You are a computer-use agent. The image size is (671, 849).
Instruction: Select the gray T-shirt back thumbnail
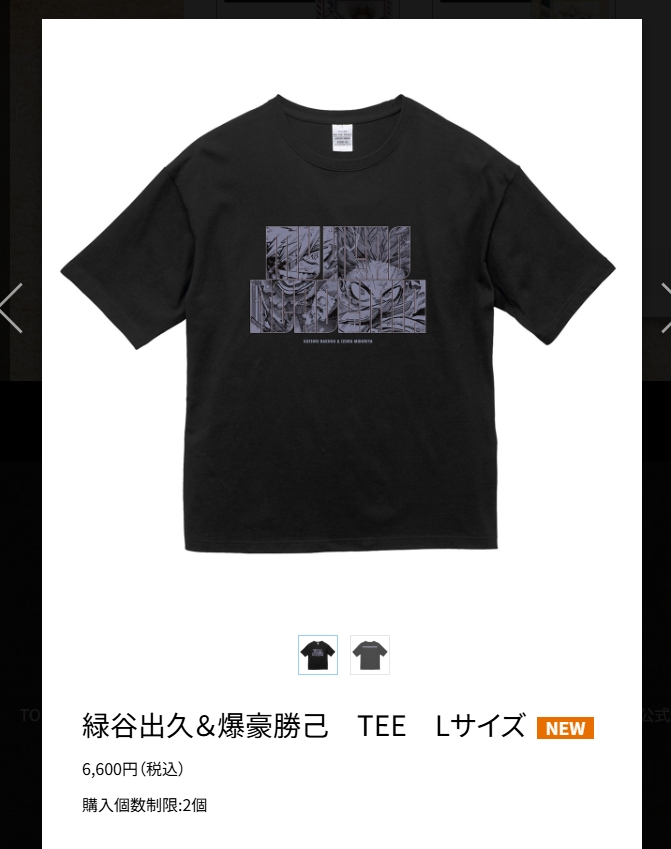pos(370,655)
